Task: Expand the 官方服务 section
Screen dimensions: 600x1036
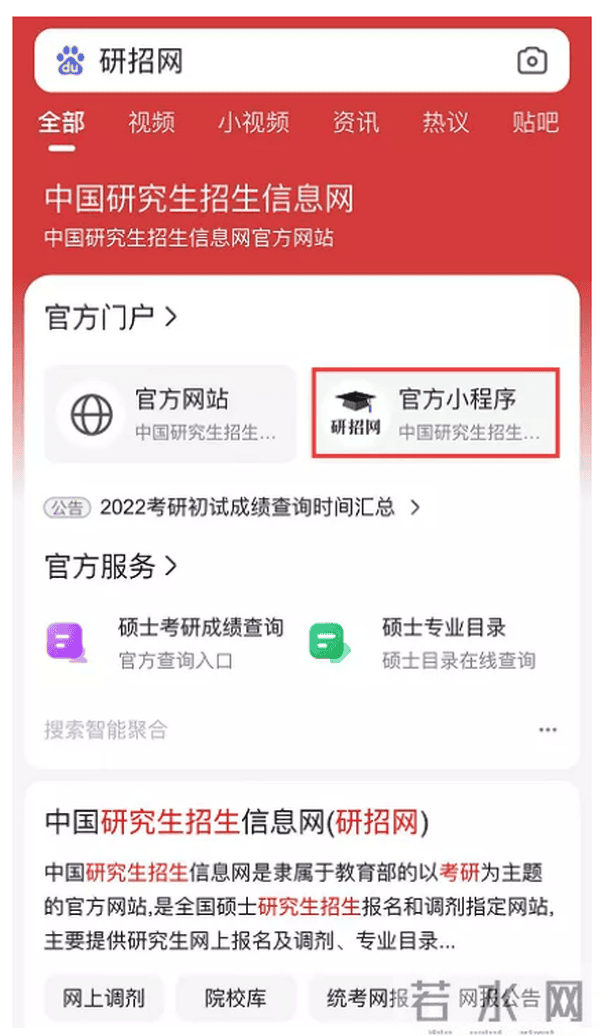Action: [111, 567]
